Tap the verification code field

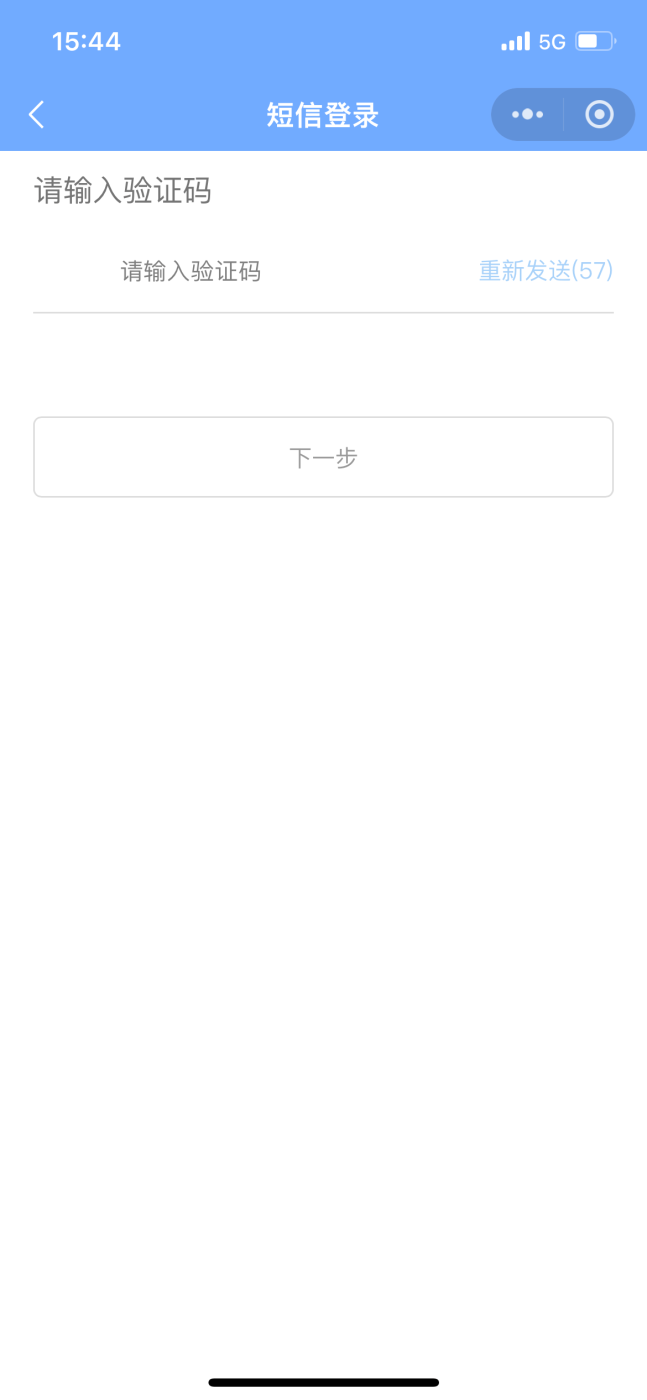[x=250, y=271]
